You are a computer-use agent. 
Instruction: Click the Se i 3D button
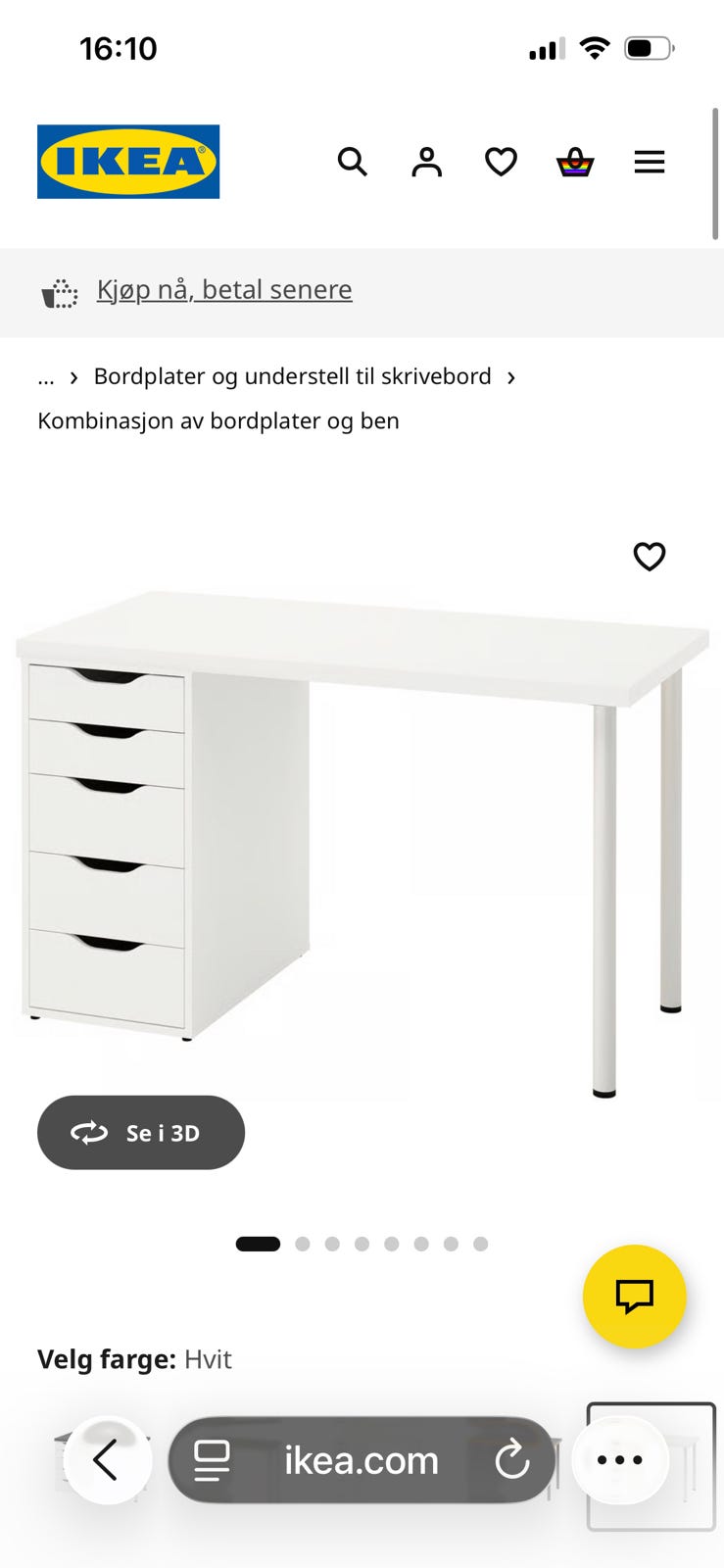click(x=140, y=1133)
